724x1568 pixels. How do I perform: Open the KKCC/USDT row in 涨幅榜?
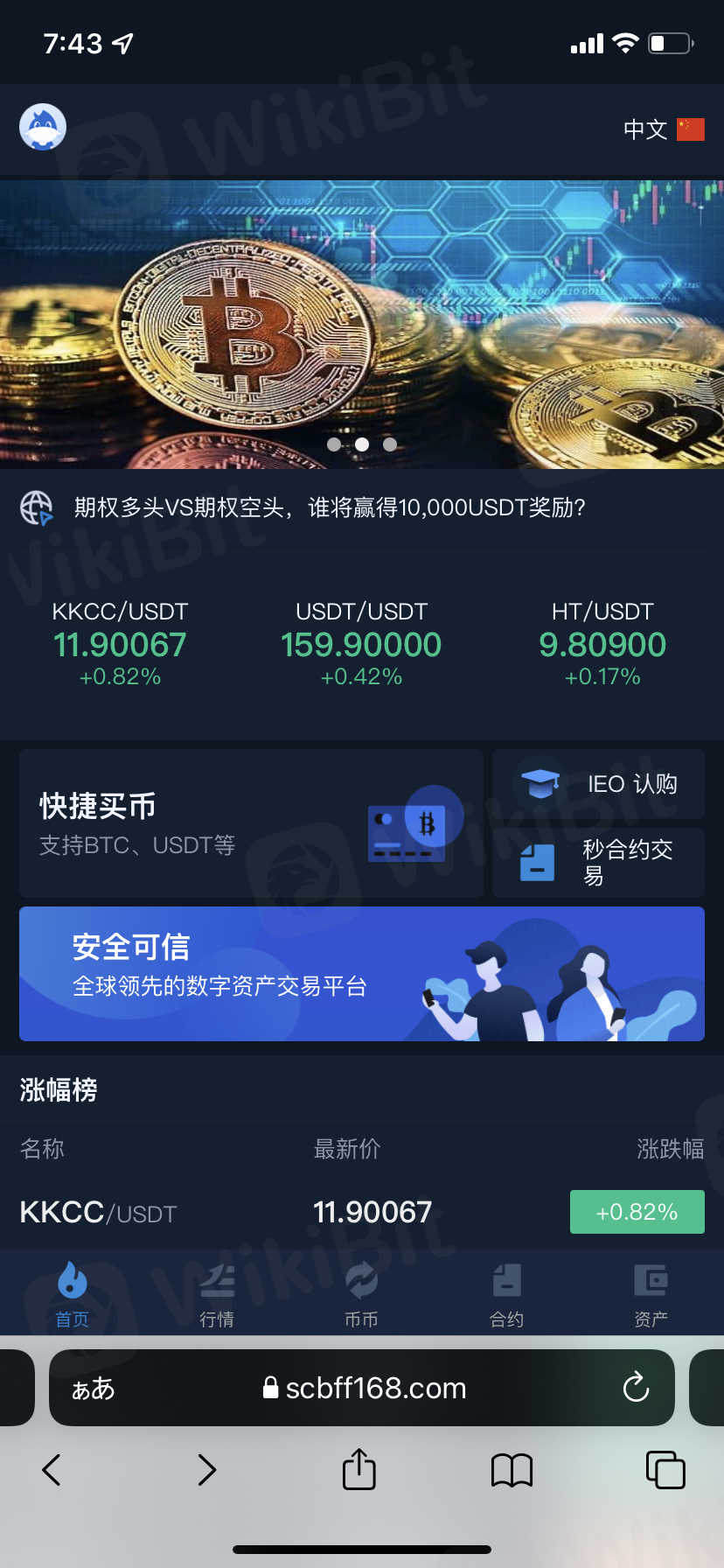(x=362, y=1212)
